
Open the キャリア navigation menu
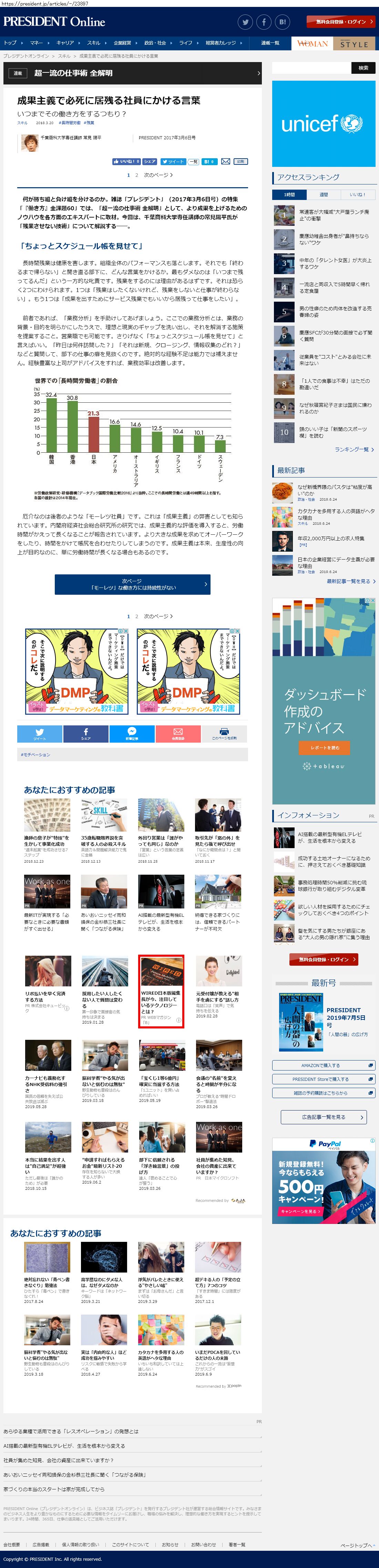(x=65, y=43)
